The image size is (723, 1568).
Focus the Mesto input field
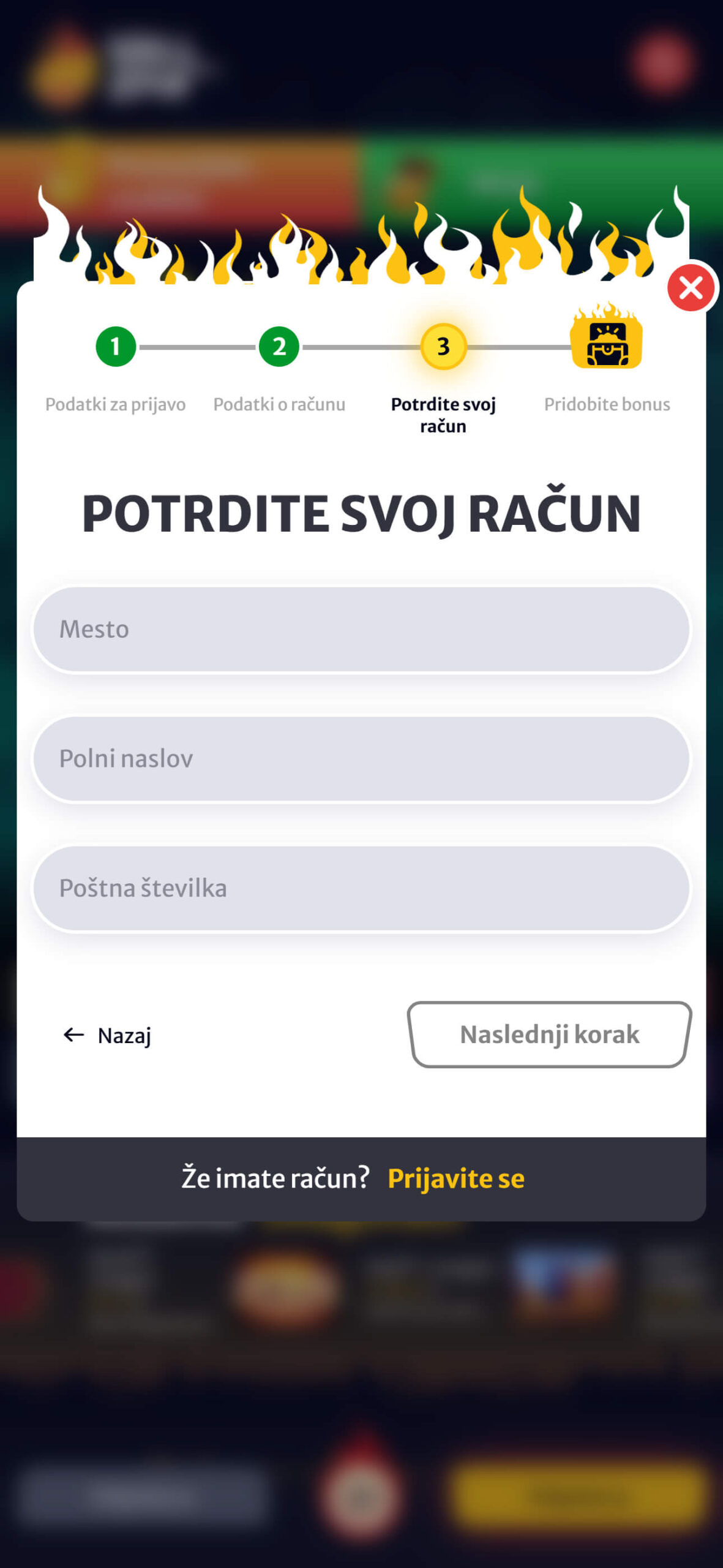(x=361, y=629)
